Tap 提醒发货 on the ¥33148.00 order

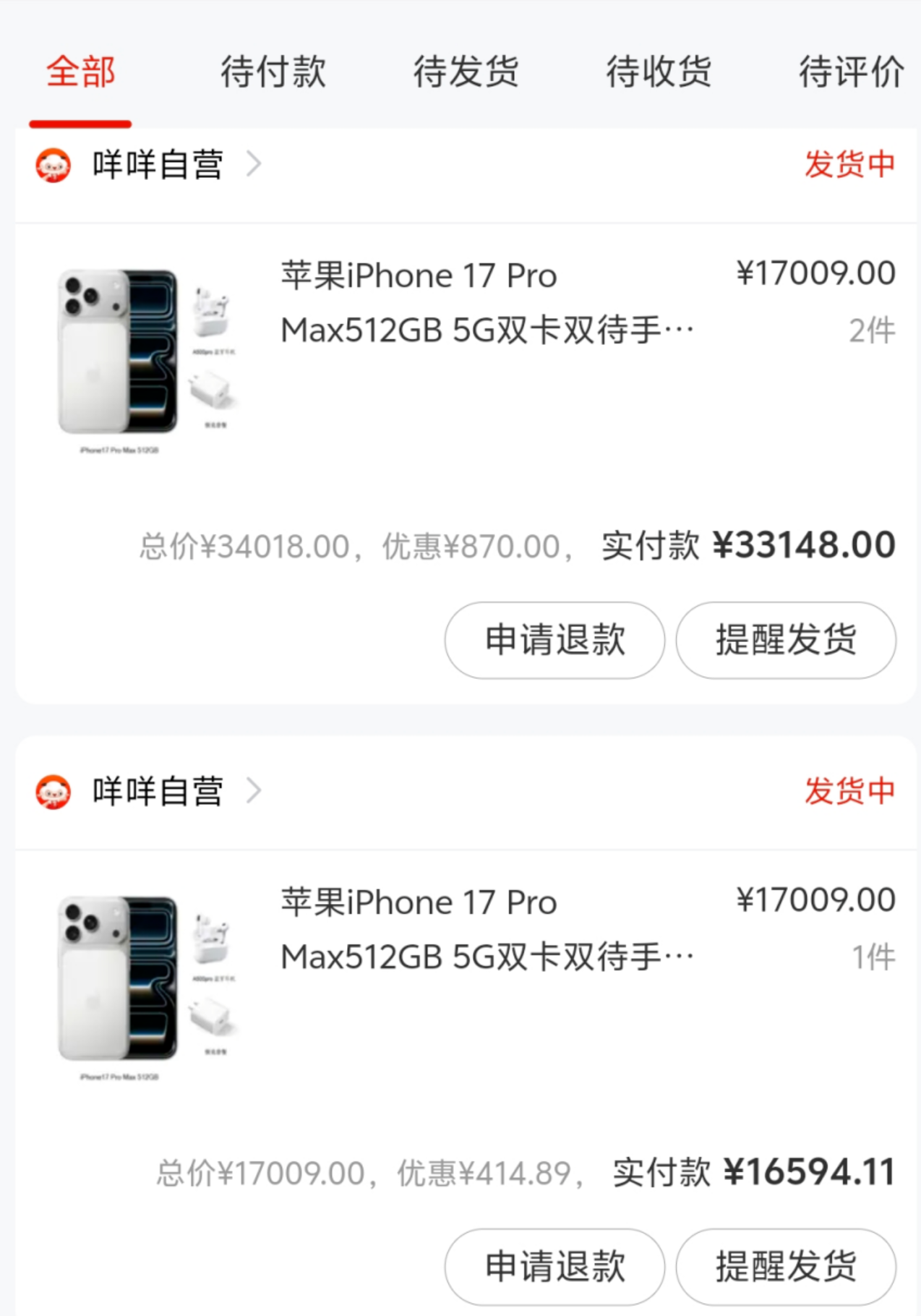tap(786, 640)
